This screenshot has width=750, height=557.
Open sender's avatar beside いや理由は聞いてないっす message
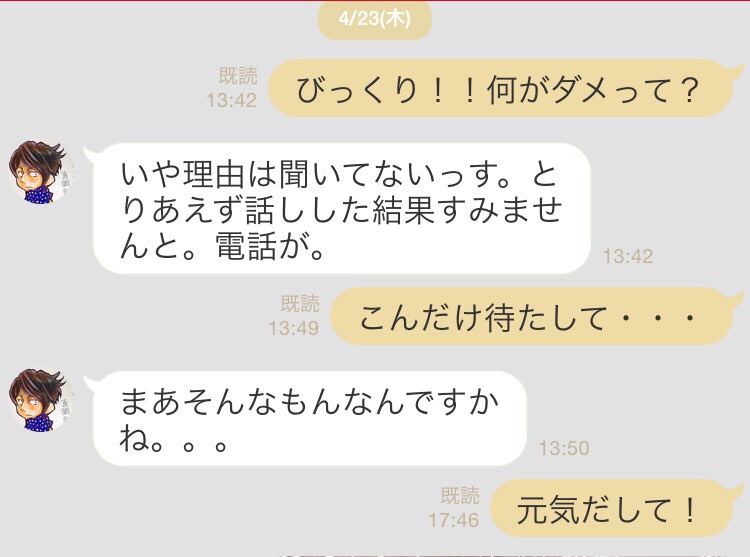pyautogui.click(x=41, y=171)
